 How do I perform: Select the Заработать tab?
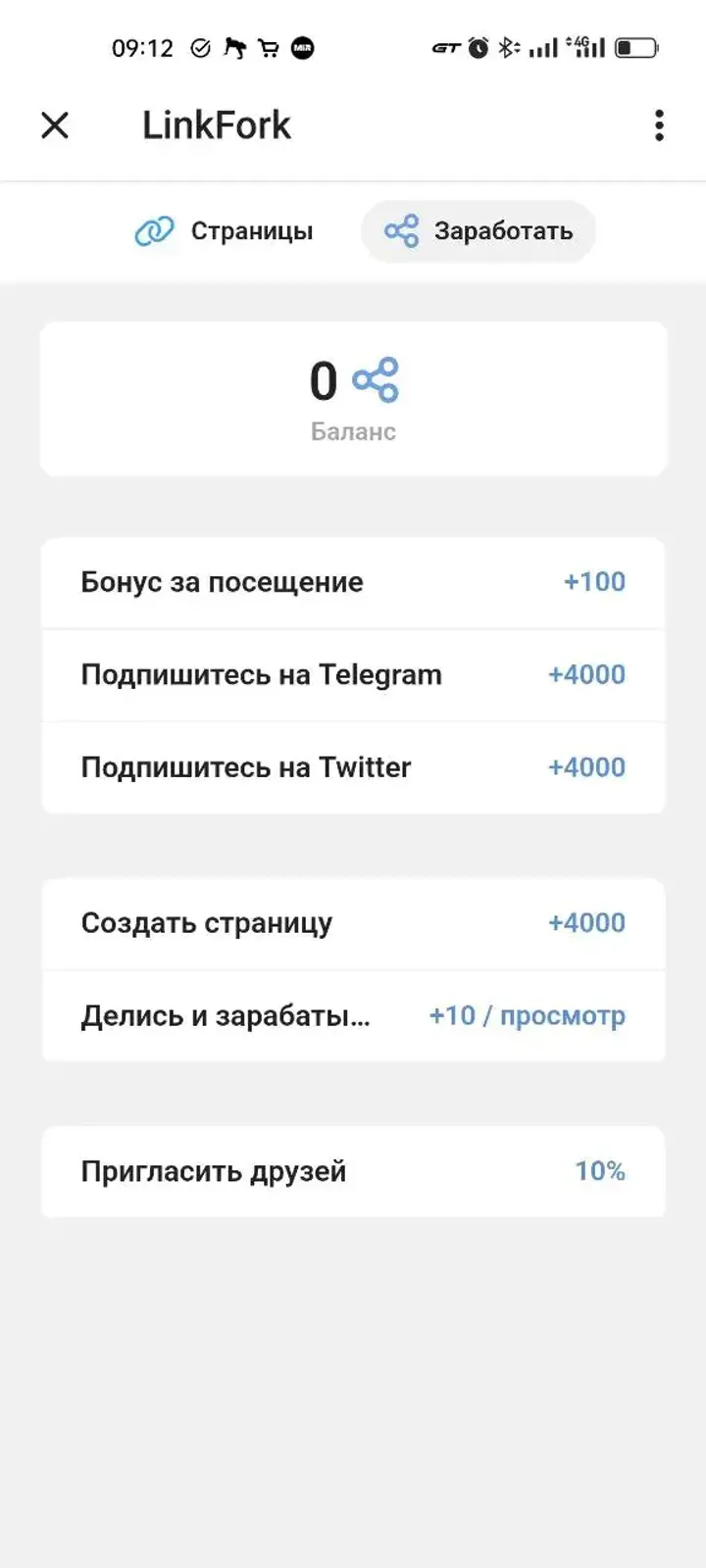tap(478, 231)
